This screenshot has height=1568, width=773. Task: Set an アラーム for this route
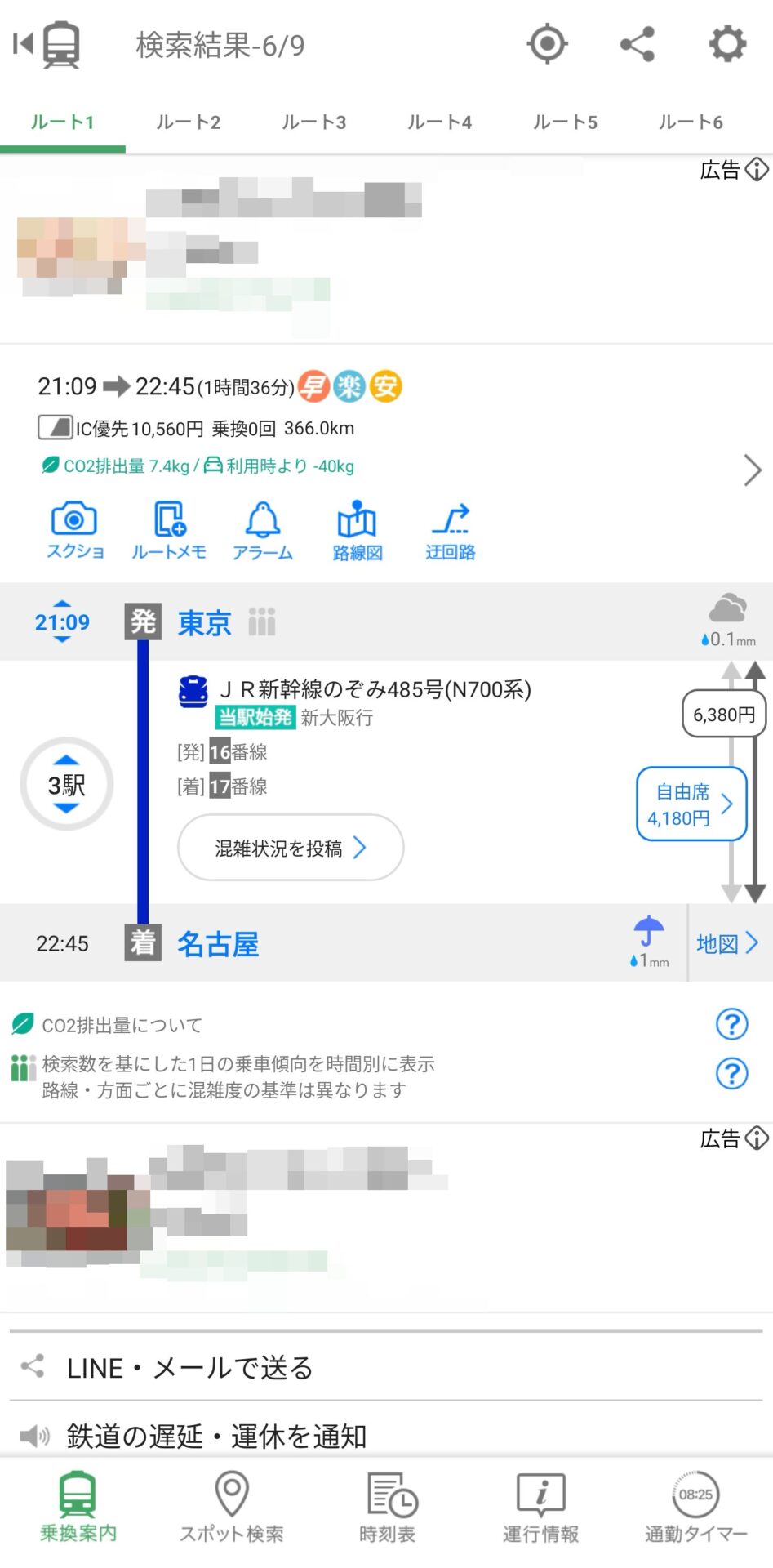(263, 531)
